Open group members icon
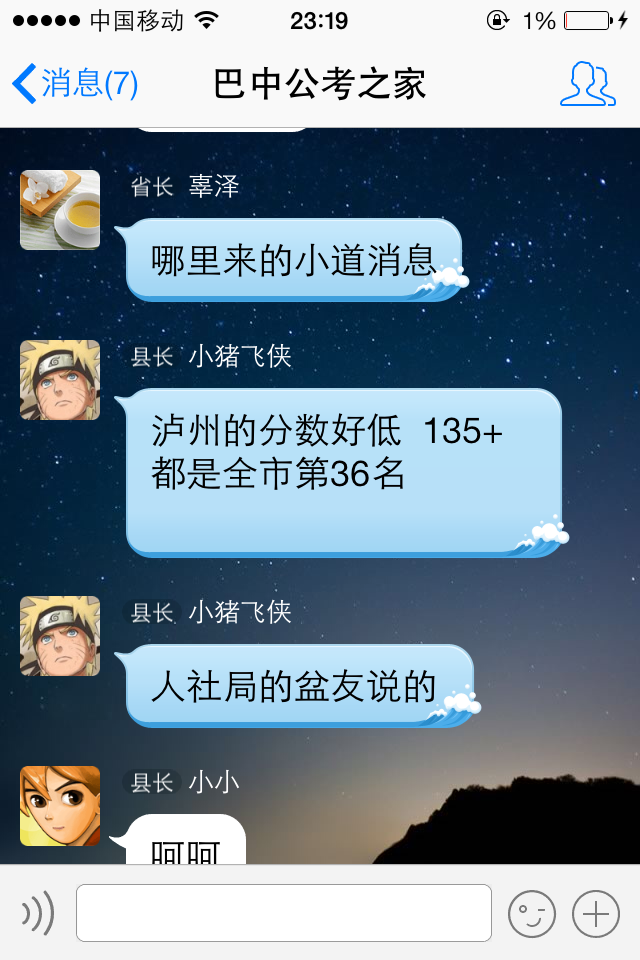Image resolution: width=640 pixels, height=960 pixels. pos(587,84)
